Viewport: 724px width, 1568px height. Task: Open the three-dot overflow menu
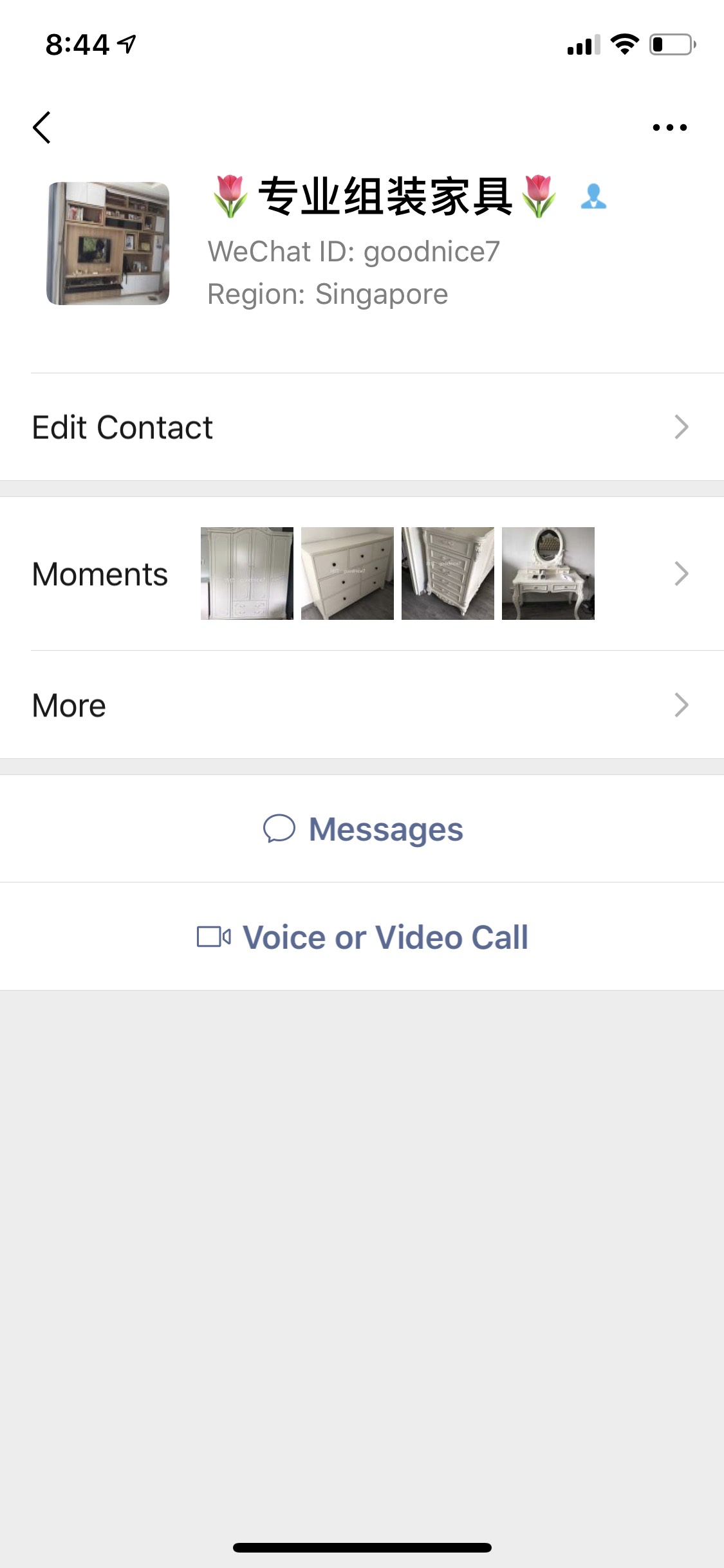coord(669,127)
